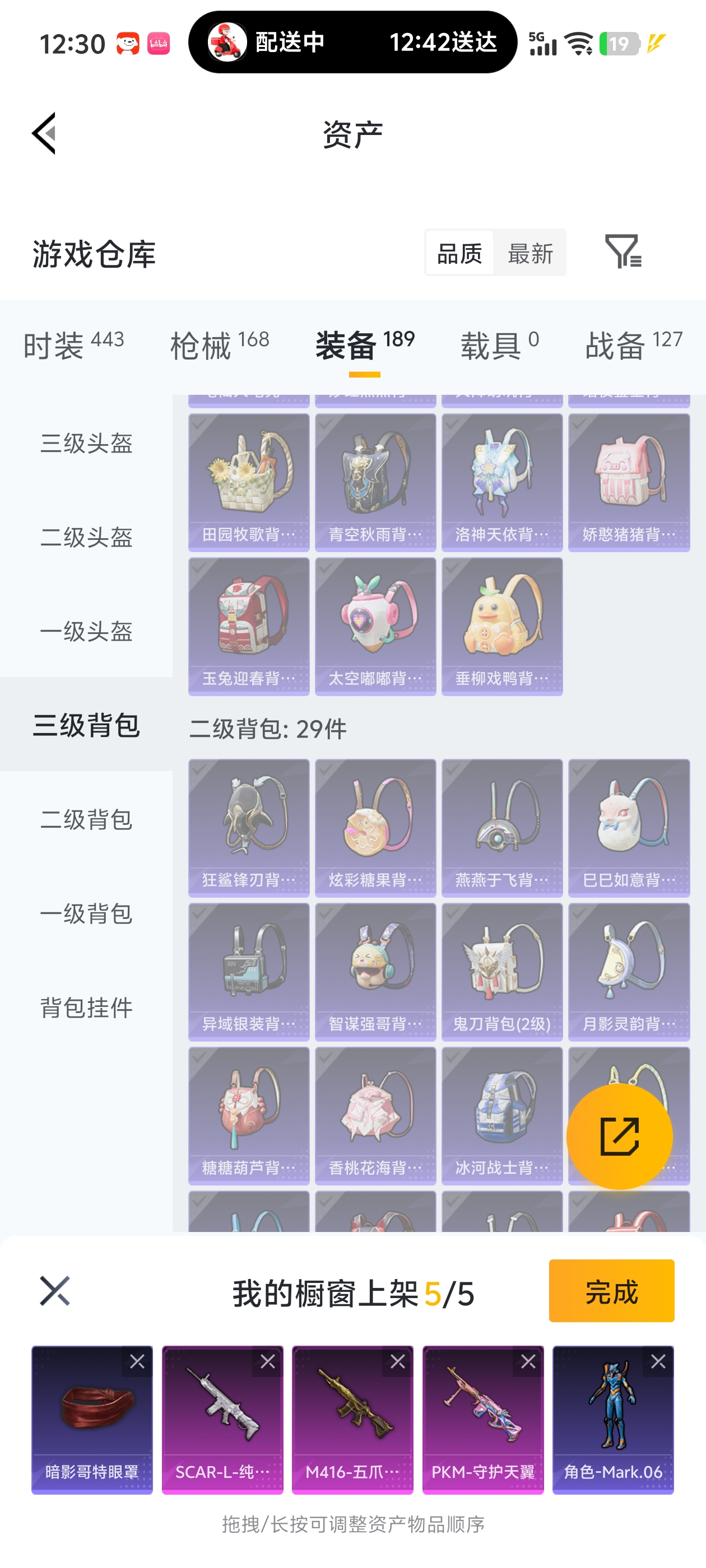Open the filter icon beside 最新
The height and width of the screenshot is (1568, 706).
(623, 251)
